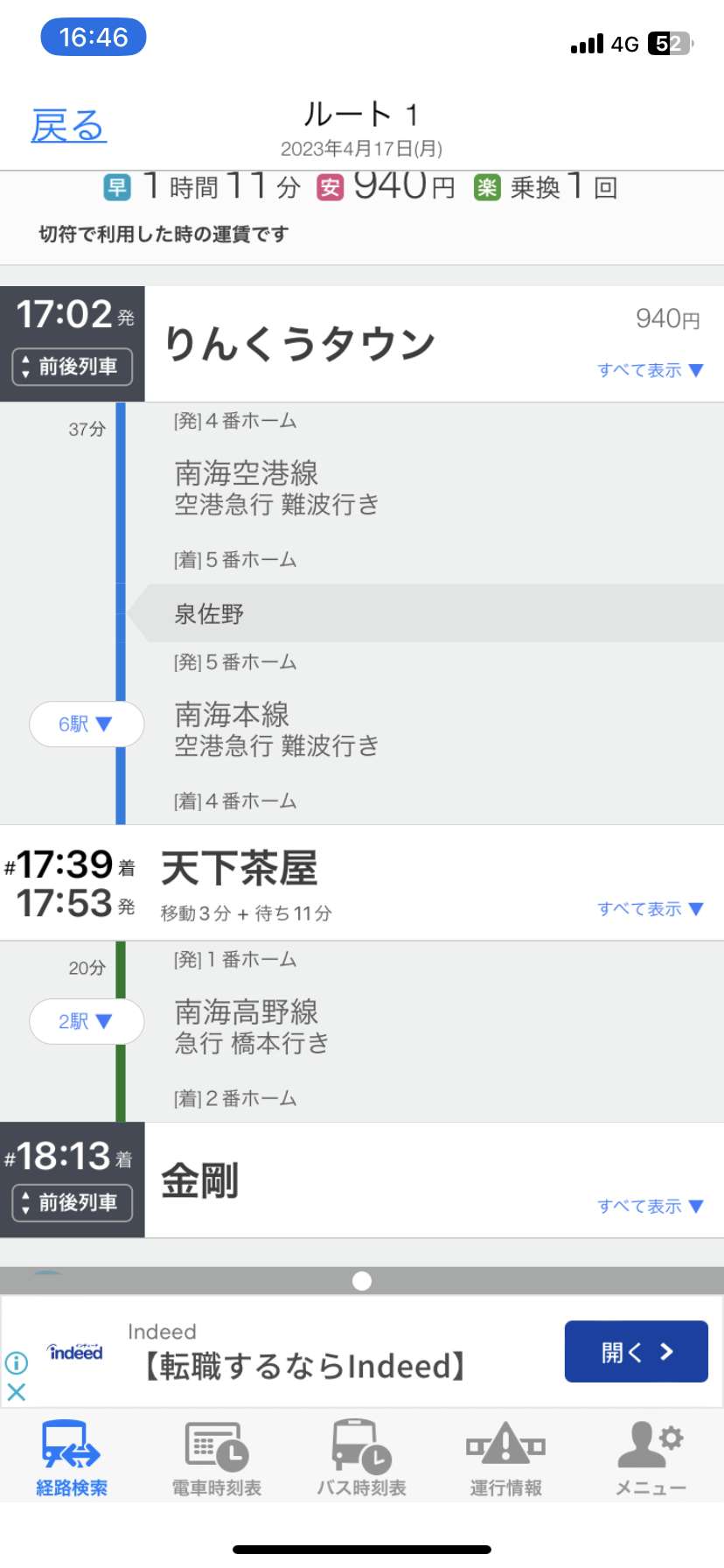Open the メニュー tab
Image resolution: width=724 pixels, height=1568 pixels.
pos(651,1458)
